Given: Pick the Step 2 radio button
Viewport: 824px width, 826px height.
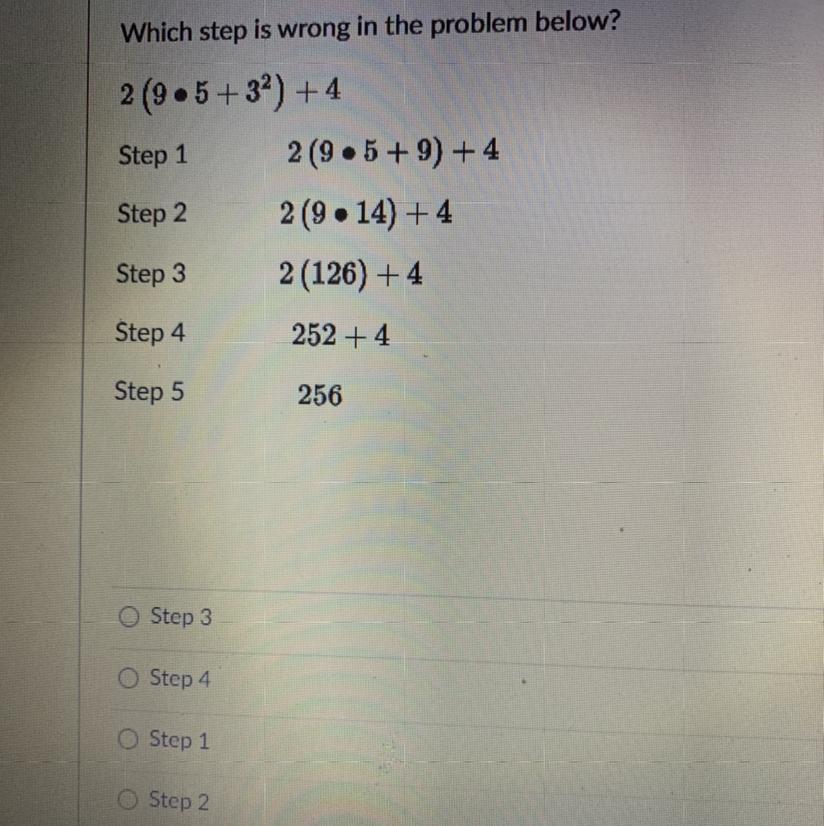Looking at the screenshot, I should coord(130,801).
